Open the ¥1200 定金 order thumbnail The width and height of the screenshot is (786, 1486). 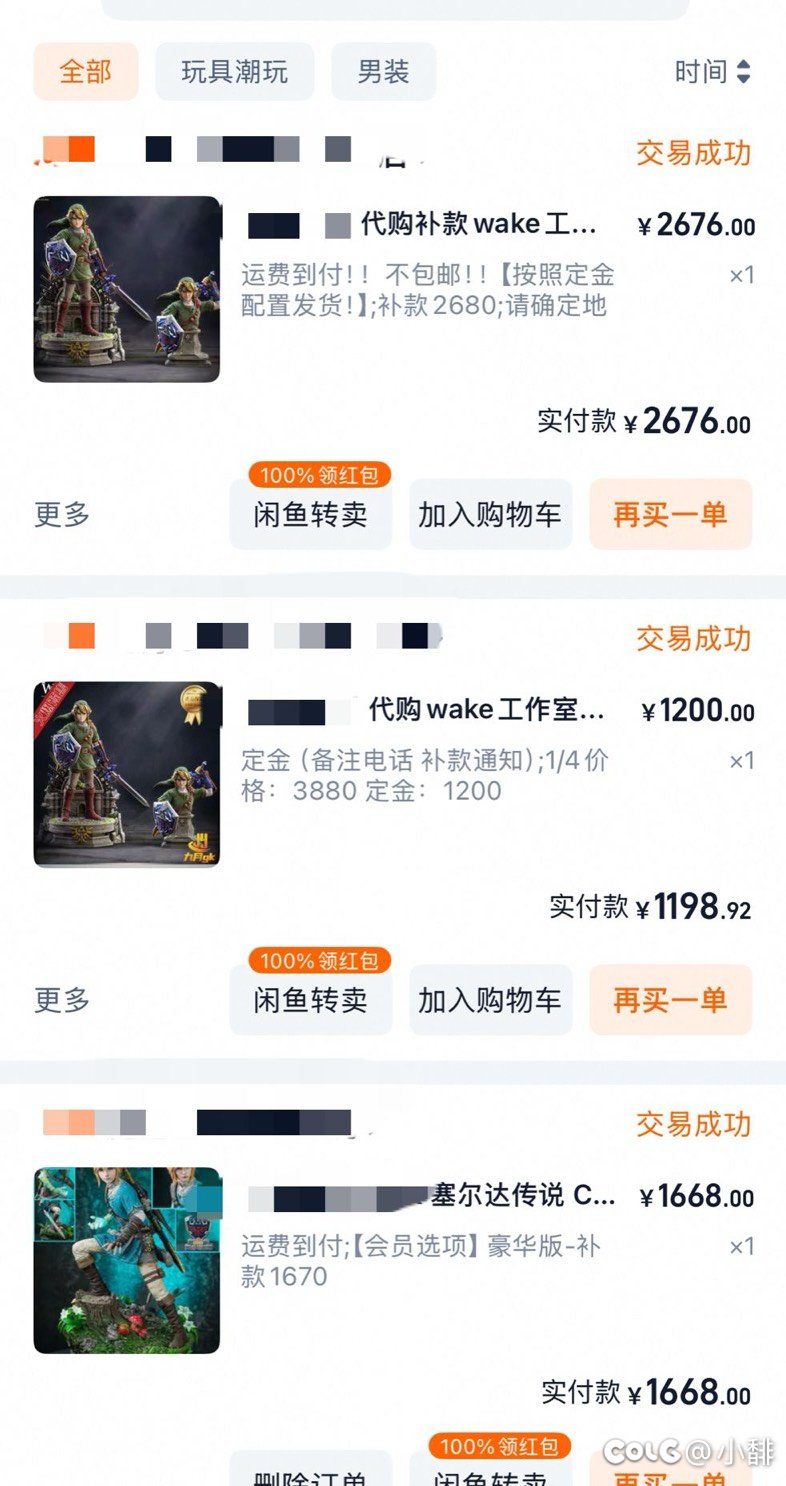coord(127,774)
